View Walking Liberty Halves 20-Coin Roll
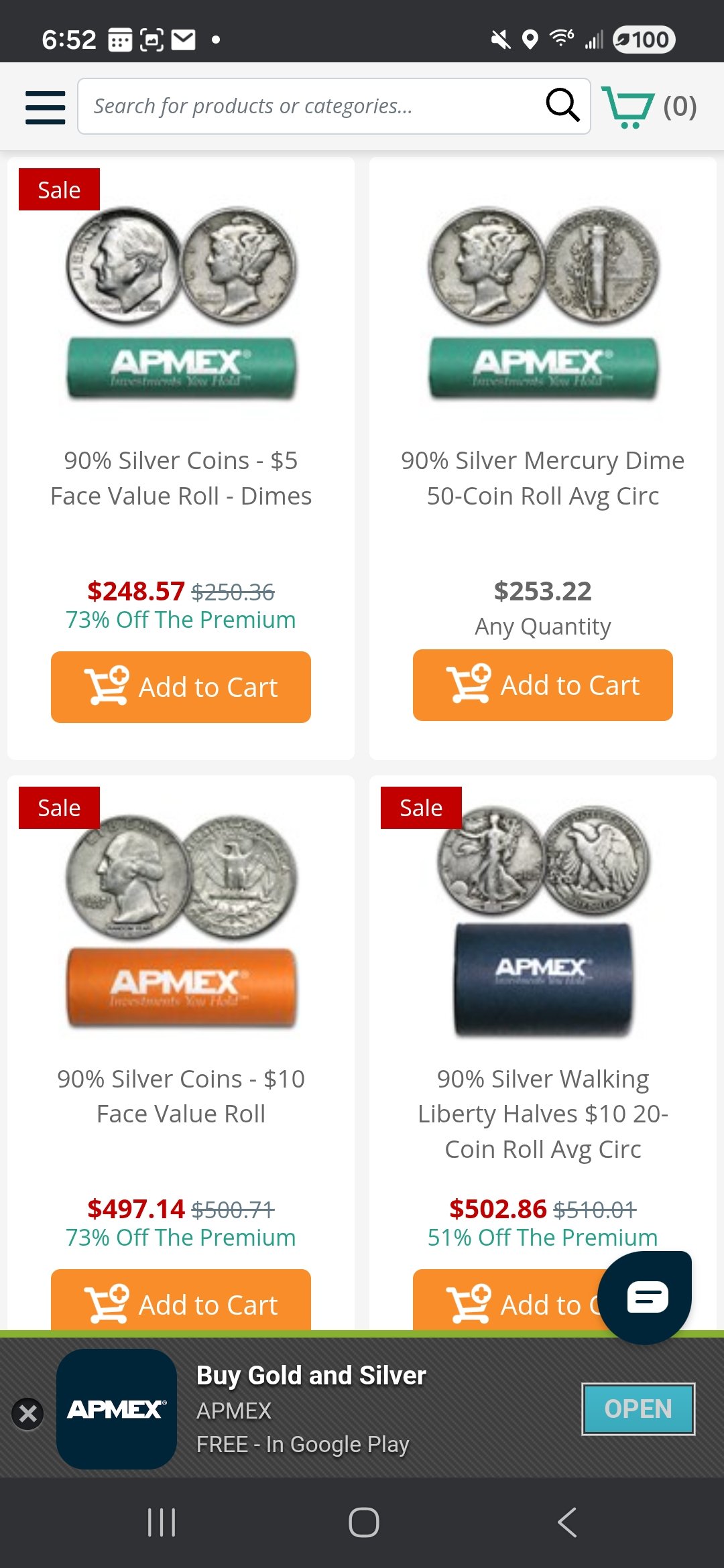Viewport: 724px width, 1568px height. tap(542, 1113)
